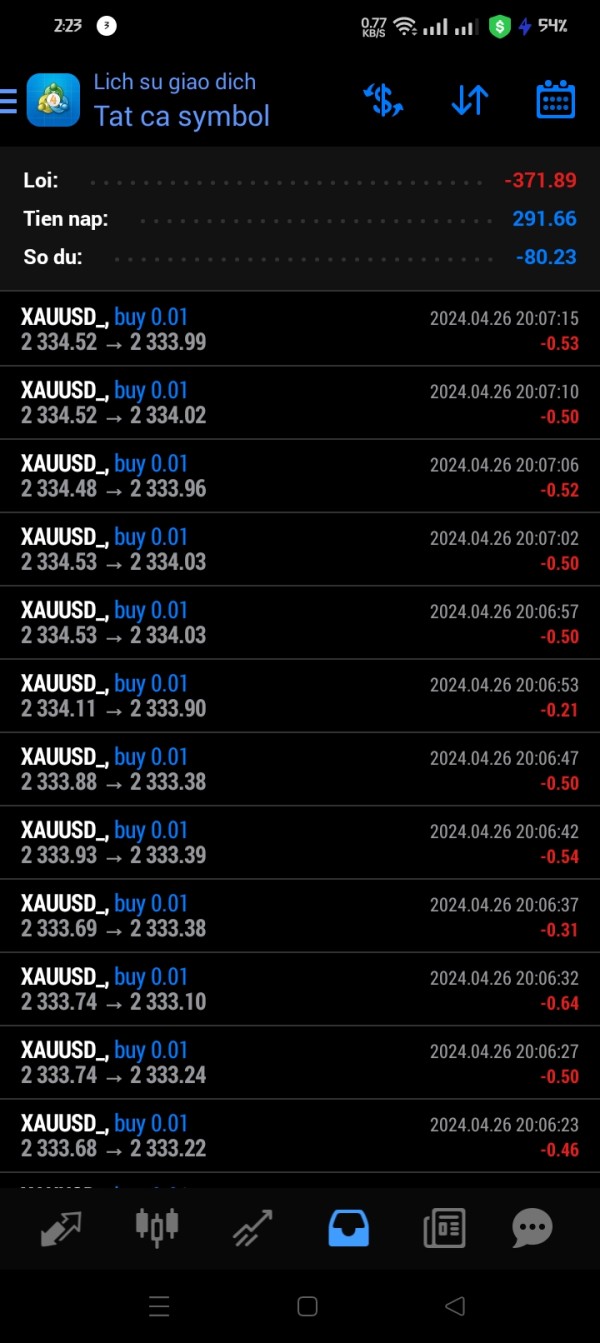Switch to the candlestick chart tab
Screen dimensions: 600x1343
click(157, 1226)
